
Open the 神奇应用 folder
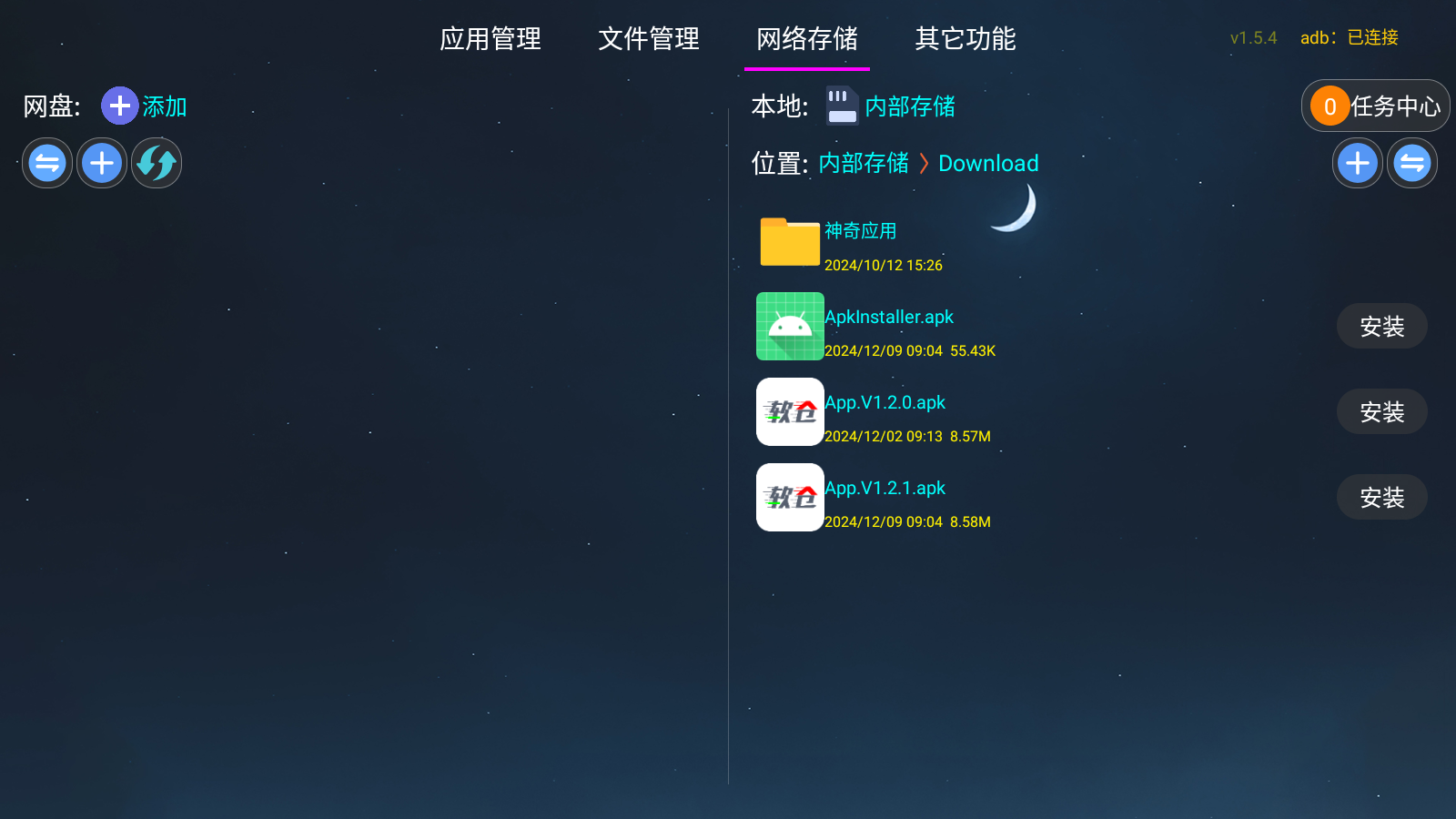[x=860, y=231]
